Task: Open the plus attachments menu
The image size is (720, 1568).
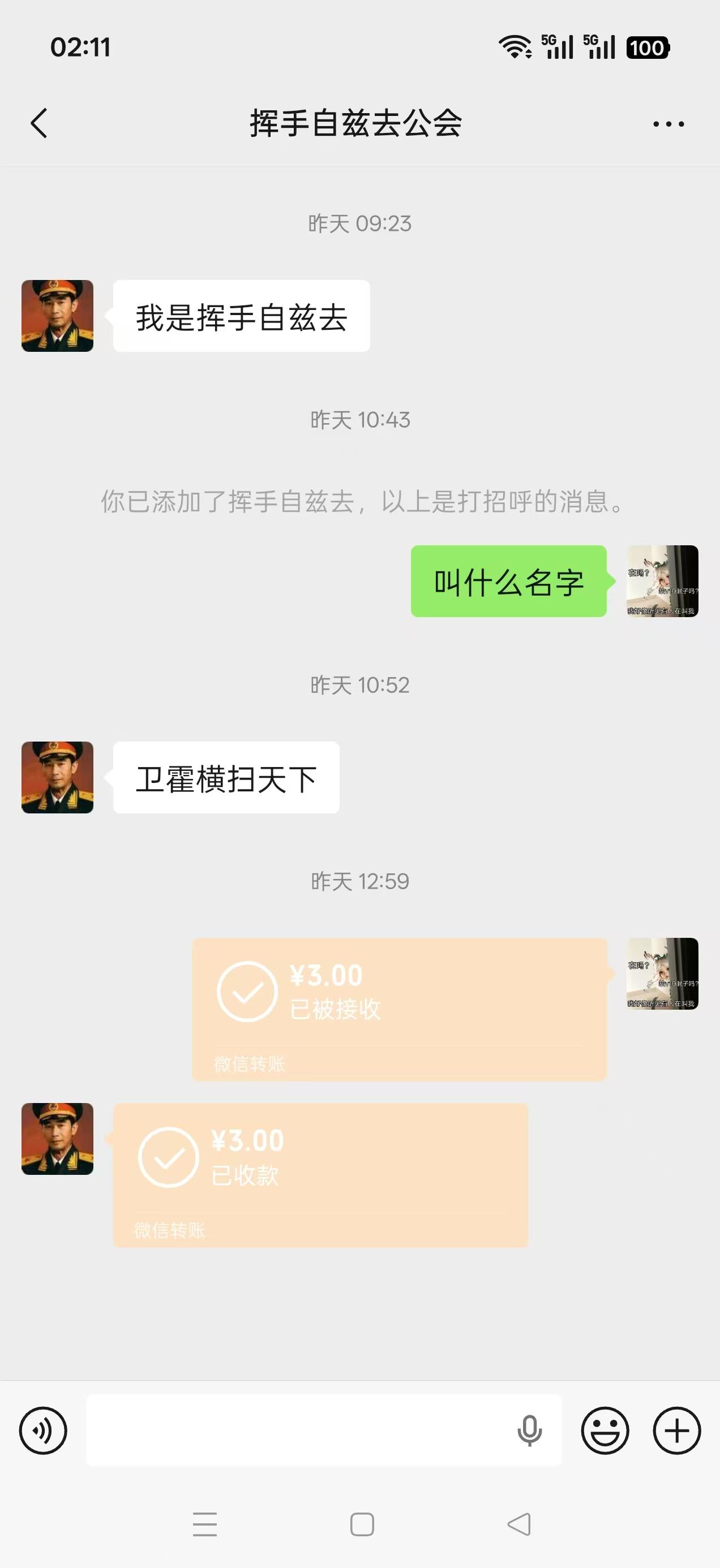Action: (676, 1430)
